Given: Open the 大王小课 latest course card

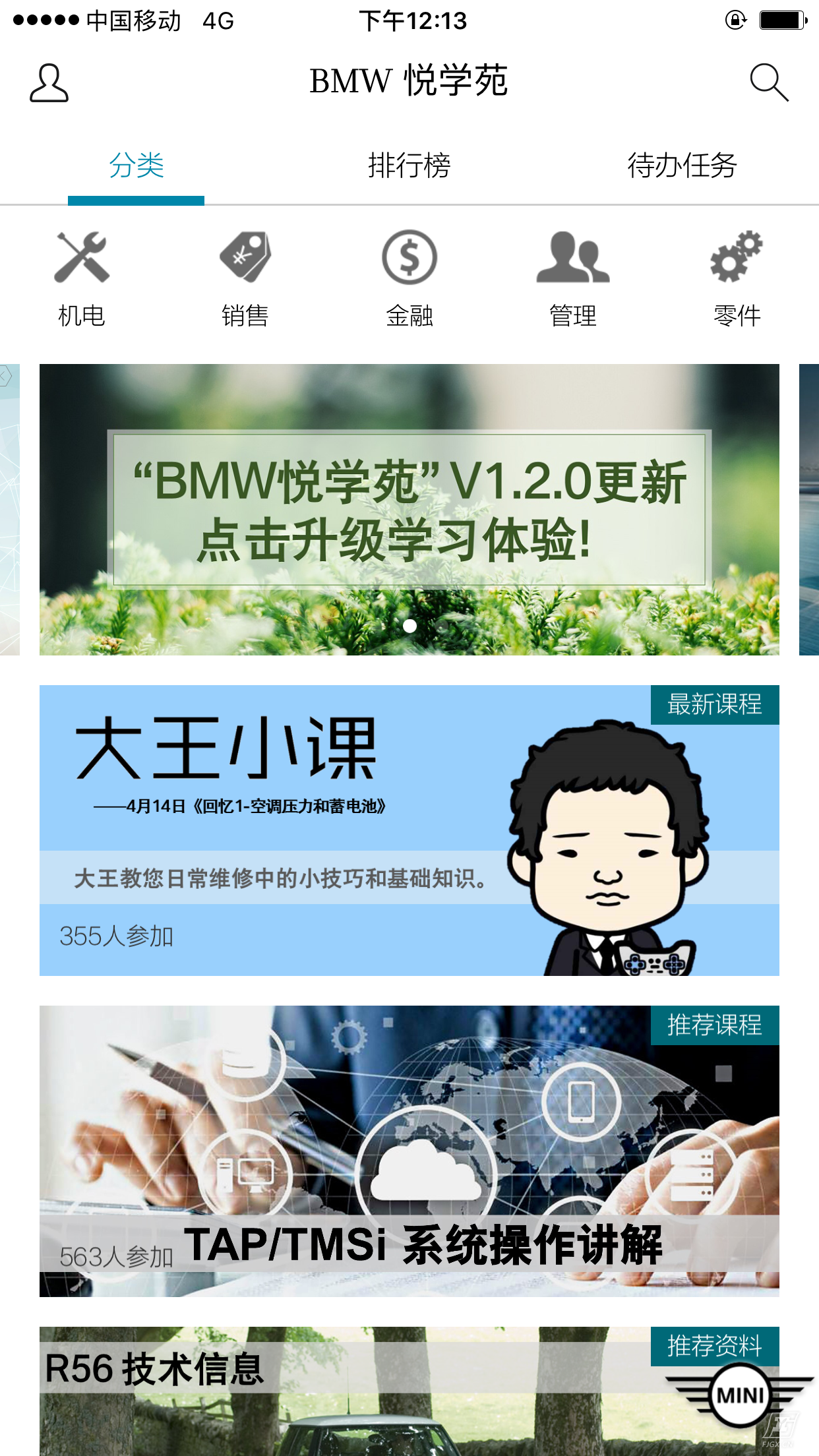Looking at the screenshot, I should point(409,830).
